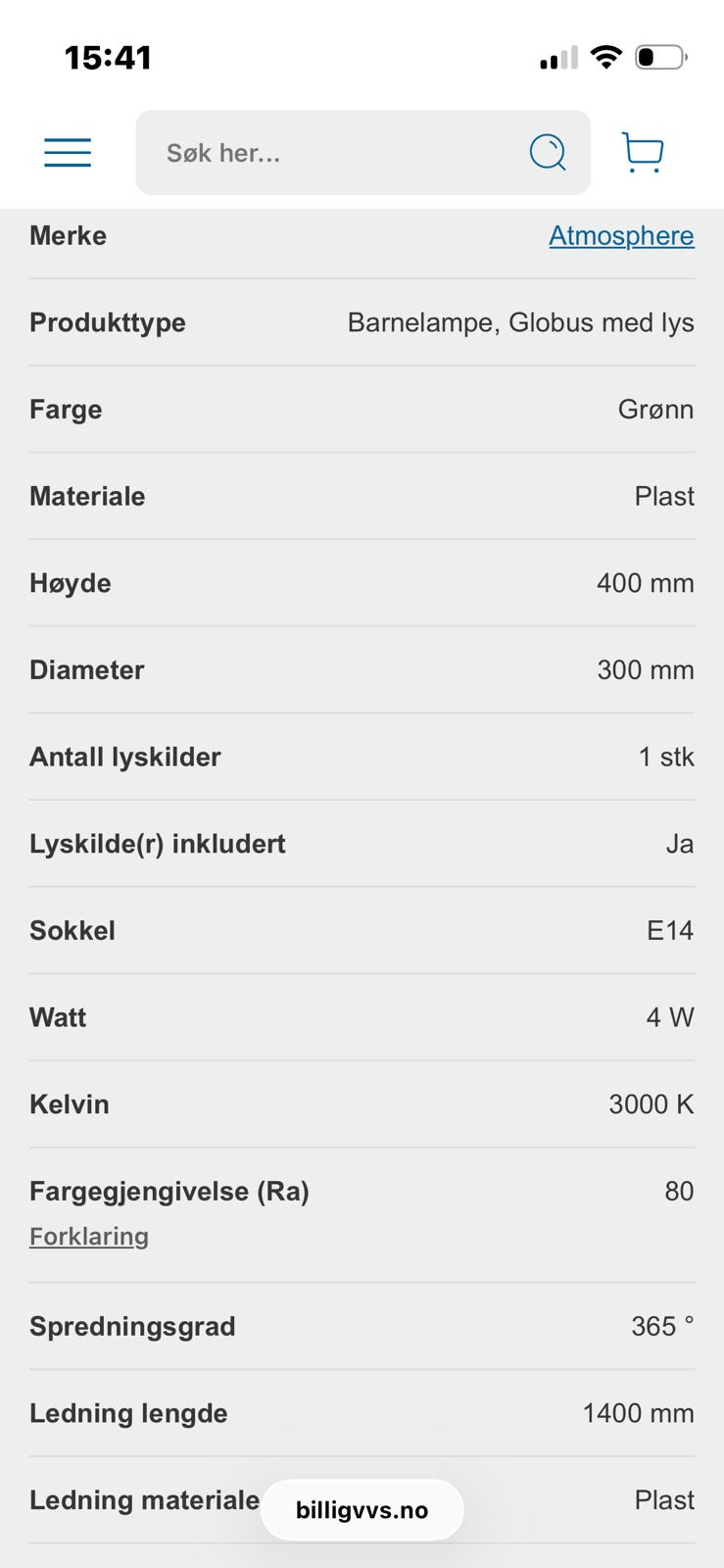This screenshot has width=724, height=1568.
Task: Tap the magnifying glass search icon
Action: [x=548, y=153]
